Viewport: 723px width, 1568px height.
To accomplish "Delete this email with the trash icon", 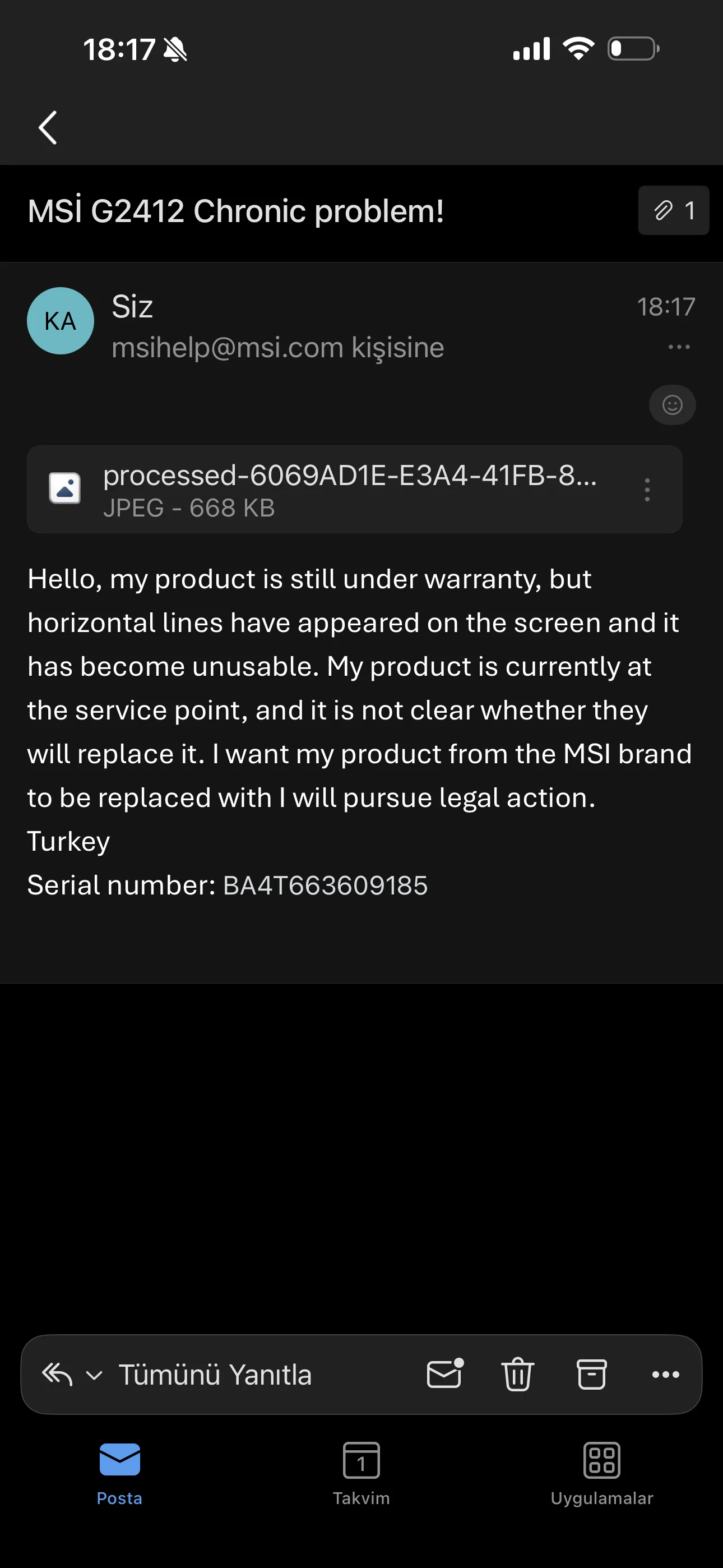I will (518, 1375).
